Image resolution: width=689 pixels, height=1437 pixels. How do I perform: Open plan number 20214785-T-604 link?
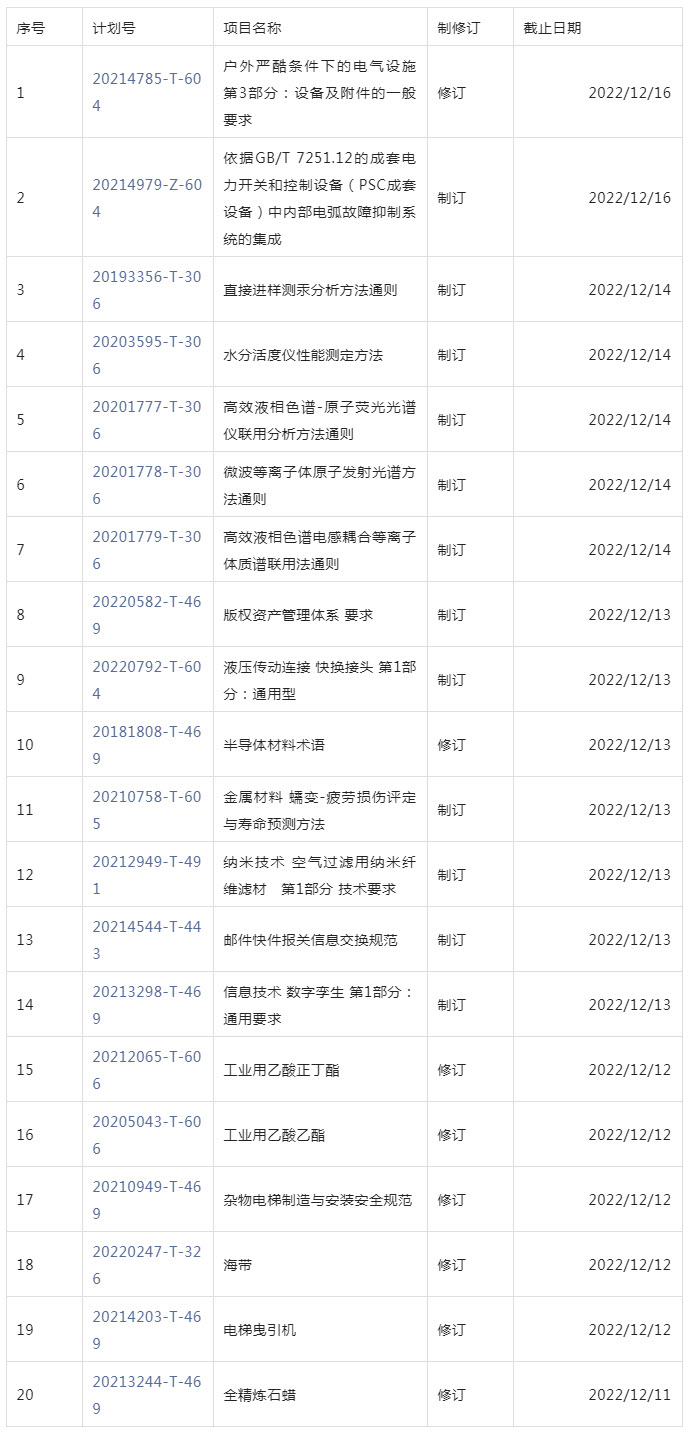[x=146, y=78]
